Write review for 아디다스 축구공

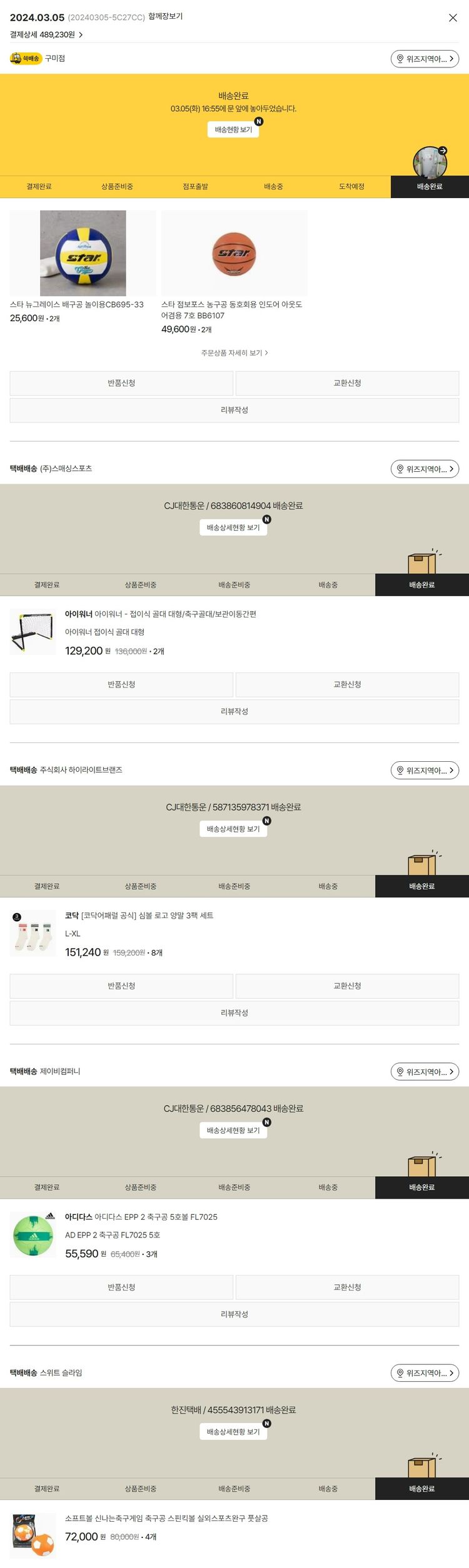(234, 1314)
